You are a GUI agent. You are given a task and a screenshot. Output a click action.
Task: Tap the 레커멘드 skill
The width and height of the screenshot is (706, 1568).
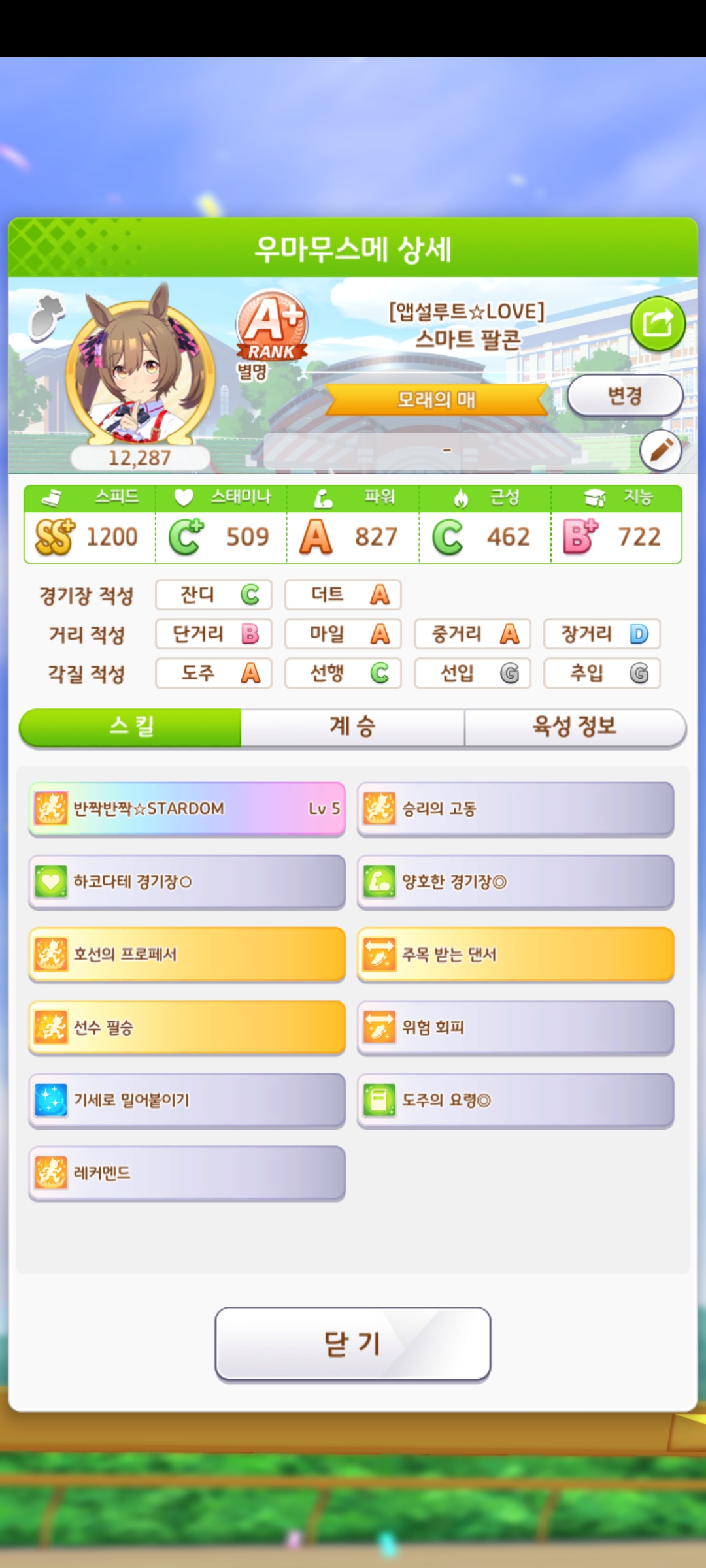click(187, 1173)
